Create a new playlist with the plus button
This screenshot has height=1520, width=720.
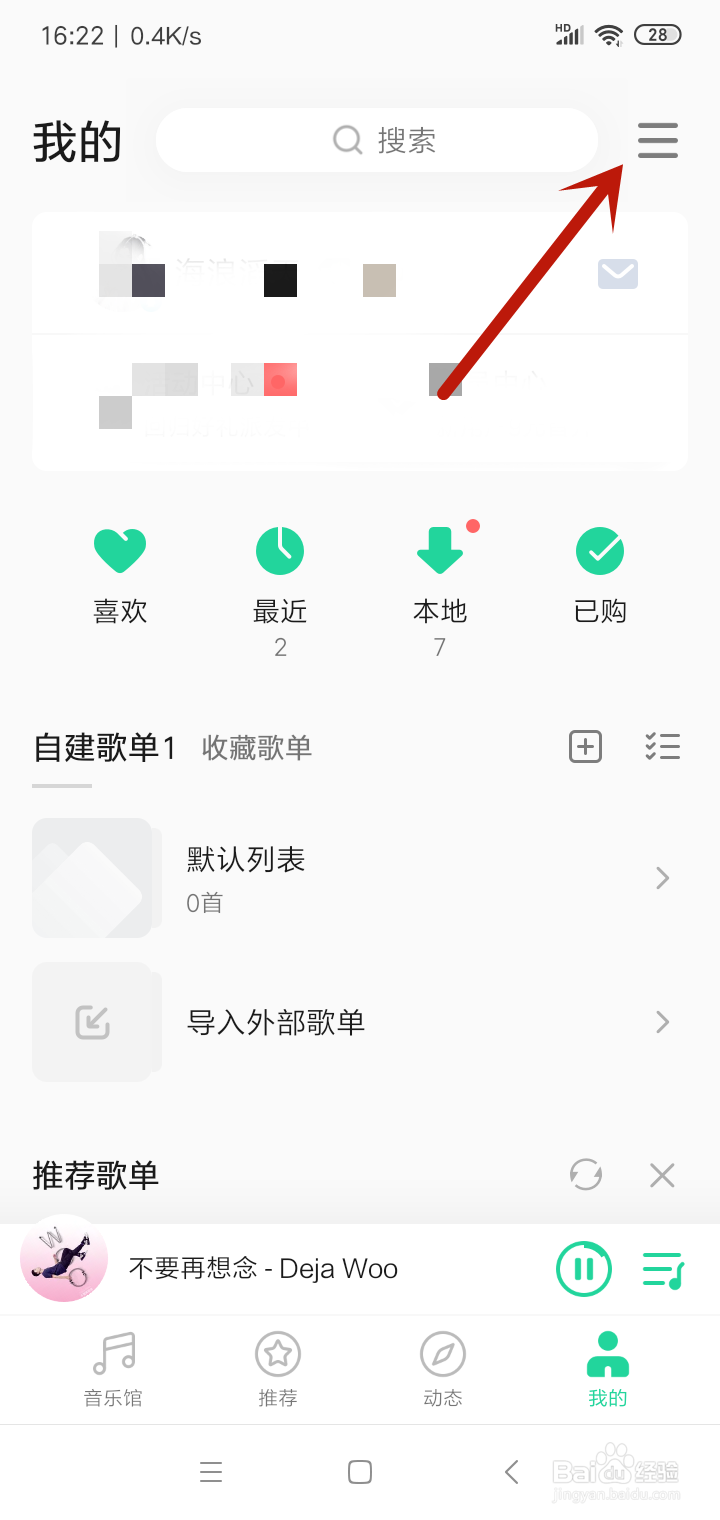(585, 746)
